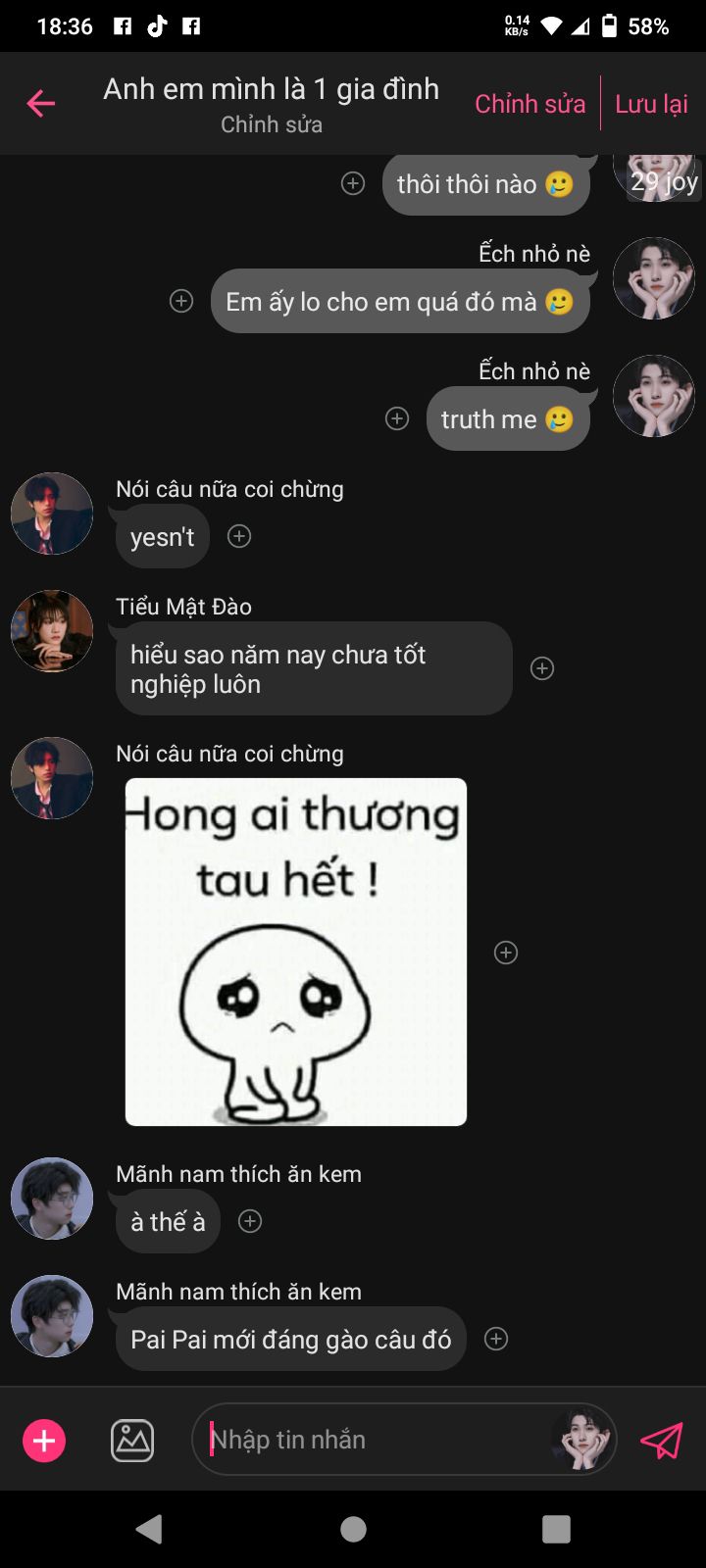Tap the sender avatar inside the message box
Screen dimensions: 706x1568
click(581, 1440)
